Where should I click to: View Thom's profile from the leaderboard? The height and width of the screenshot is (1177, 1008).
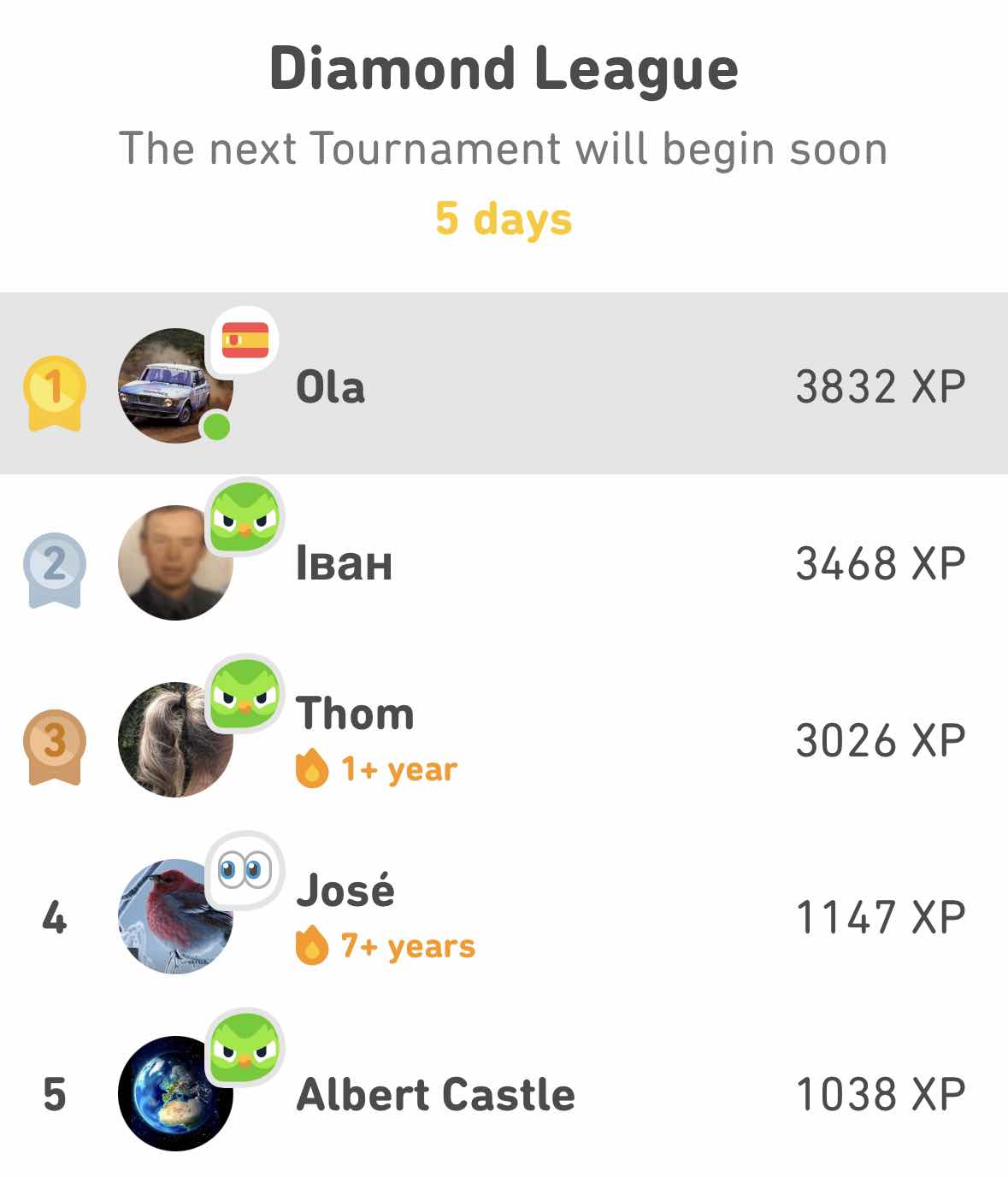[504, 740]
